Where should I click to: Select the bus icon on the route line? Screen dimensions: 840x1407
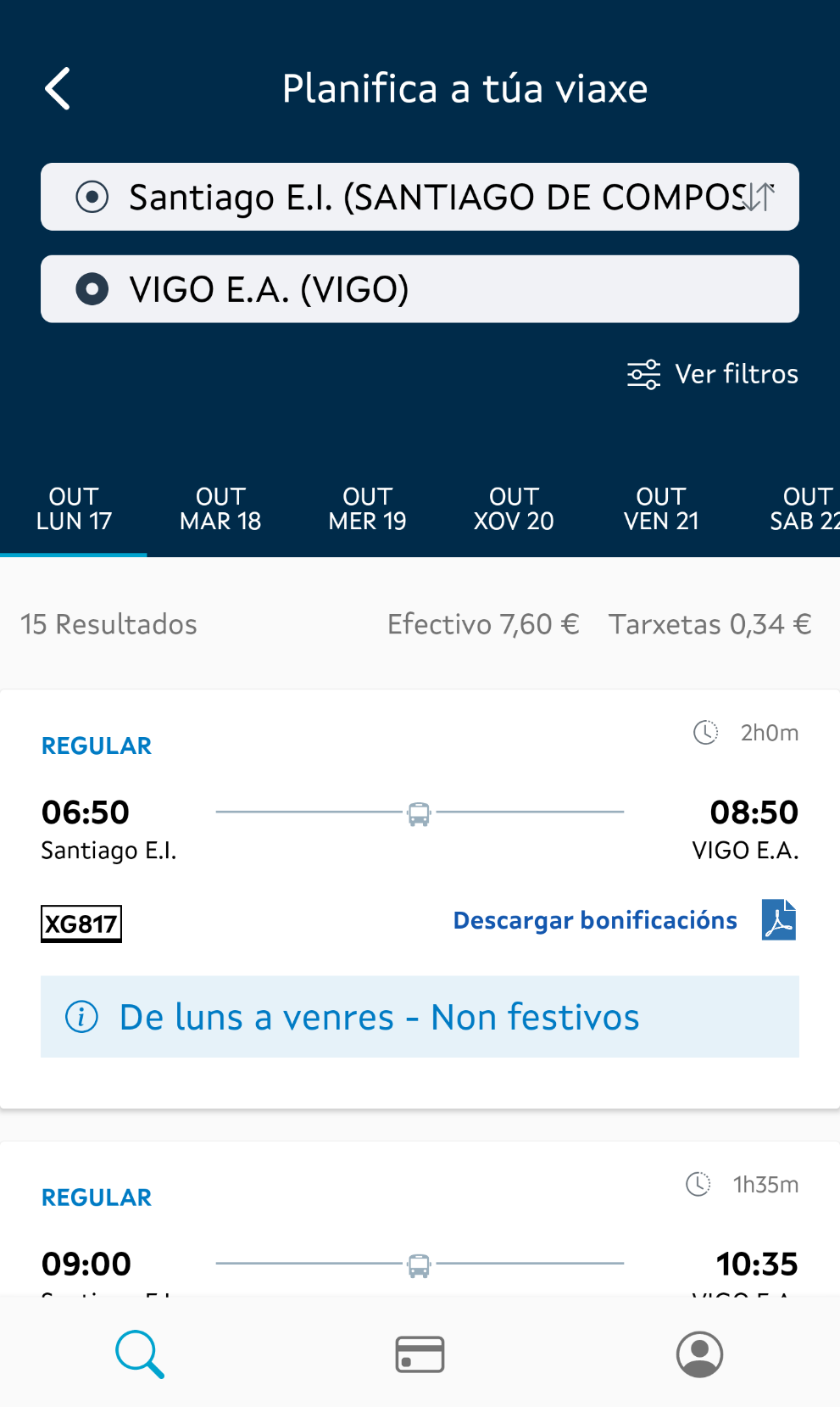pyautogui.click(x=420, y=812)
